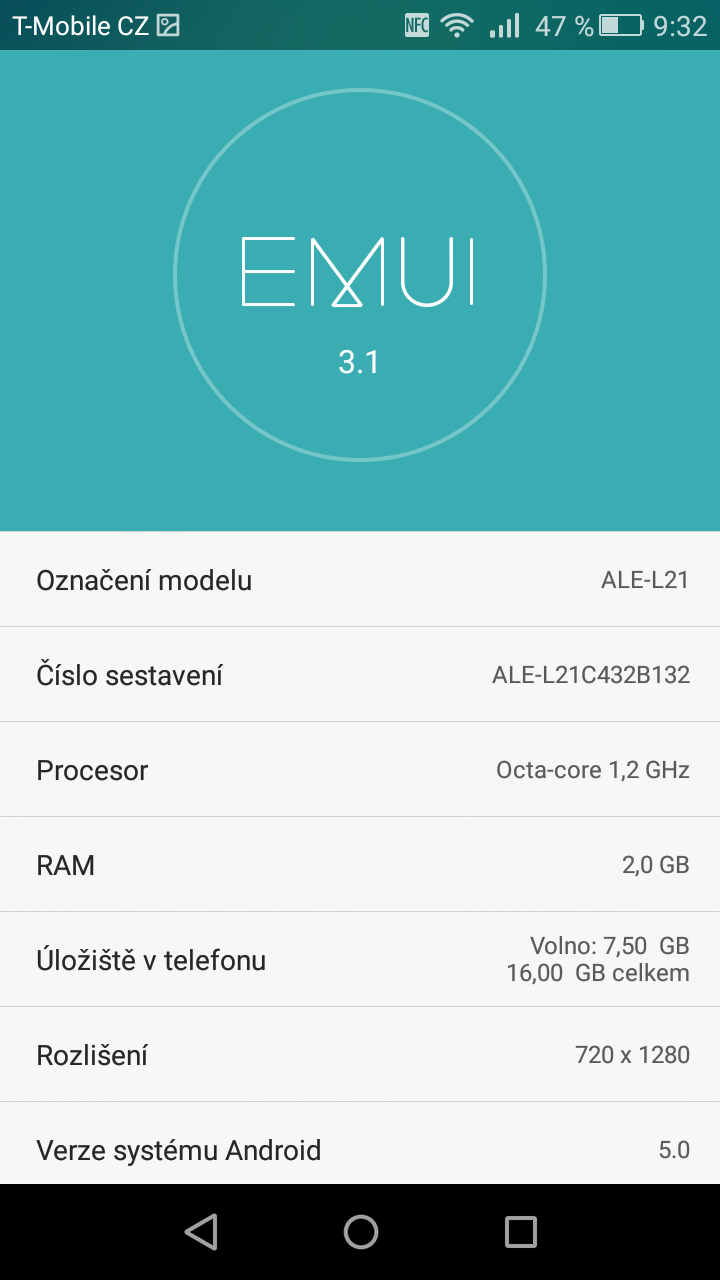Tap the Číslo sestavení row
The height and width of the screenshot is (1280, 720).
pyautogui.click(x=360, y=675)
